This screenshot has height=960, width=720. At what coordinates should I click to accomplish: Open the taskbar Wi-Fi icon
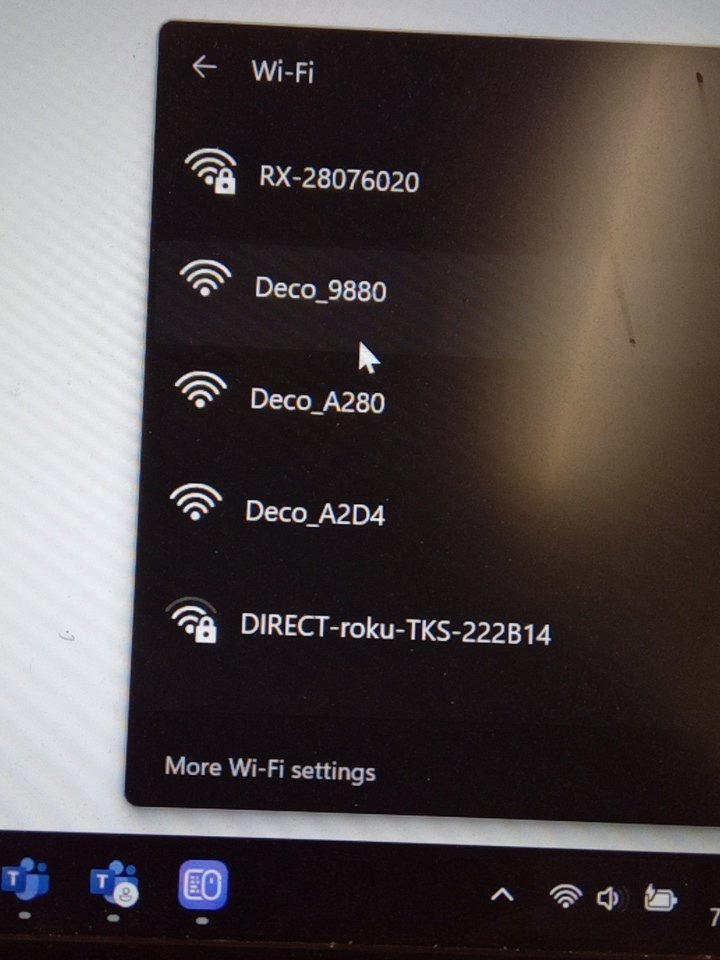[566, 895]
